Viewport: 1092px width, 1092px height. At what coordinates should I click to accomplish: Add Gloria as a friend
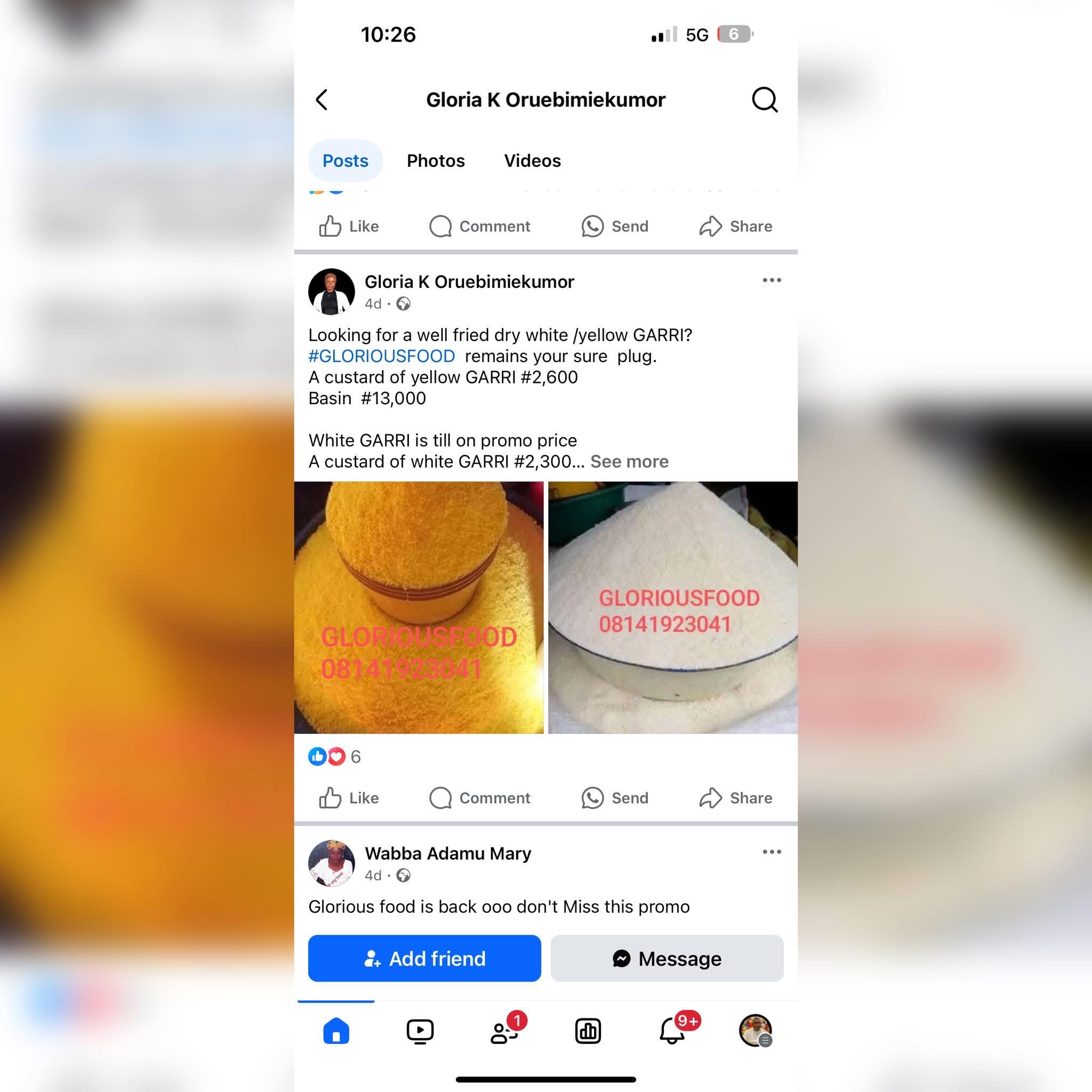(x=424, y=959)
